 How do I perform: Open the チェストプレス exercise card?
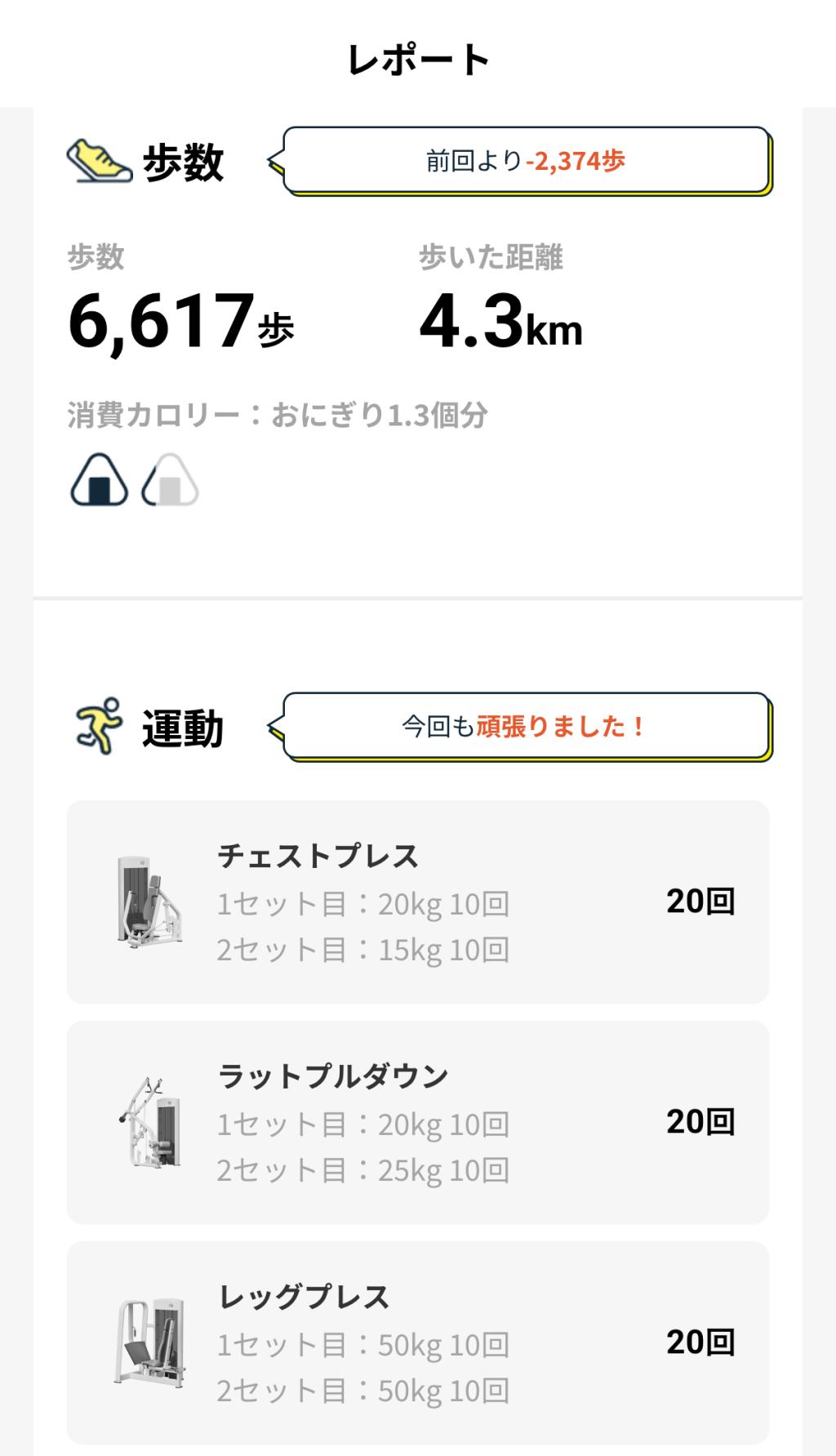pyautogui.click(x=417, y=902)
